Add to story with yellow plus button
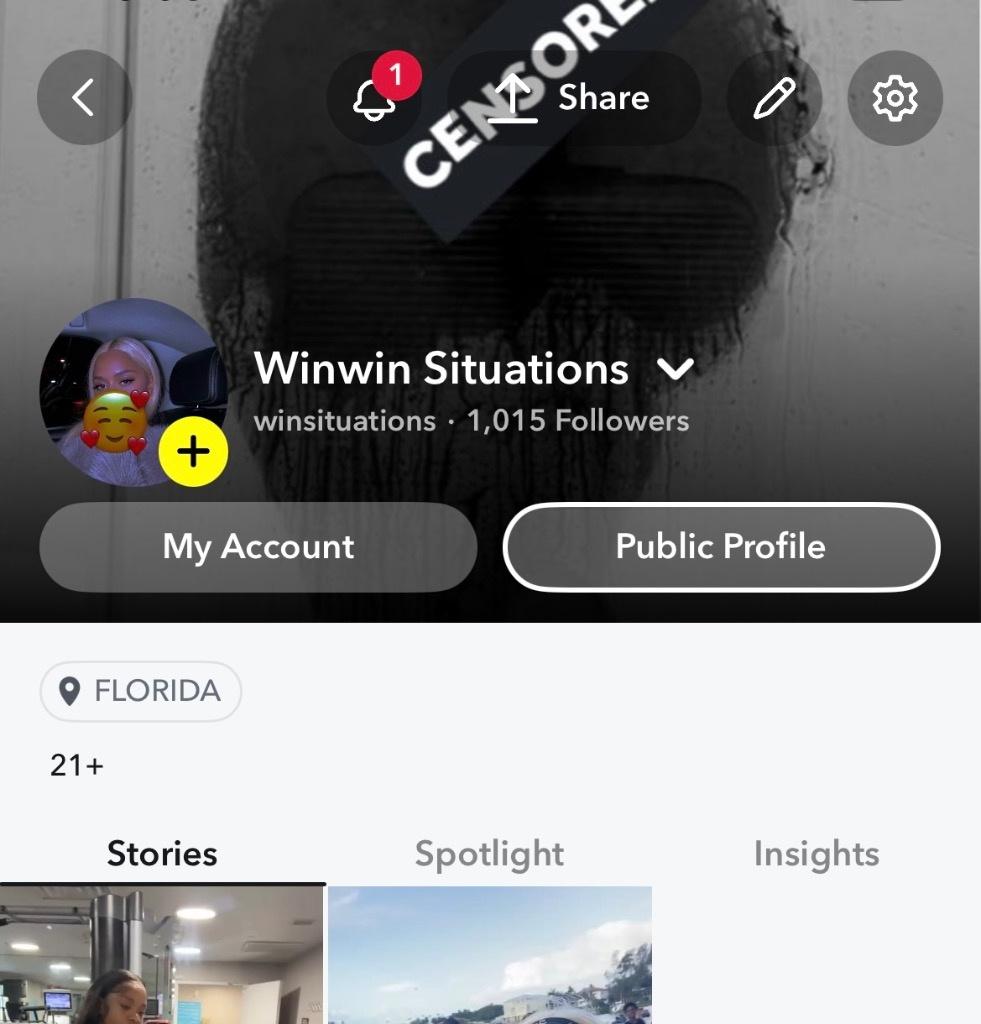The width and height of the screenshot is (981, 1024). point(194,452)
